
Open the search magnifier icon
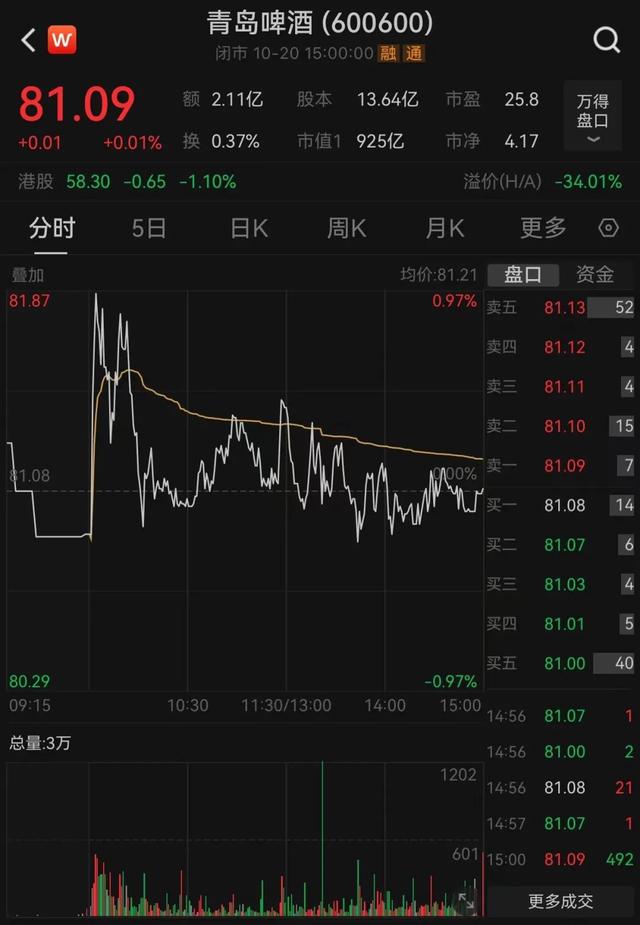click(x=607, y=40)
